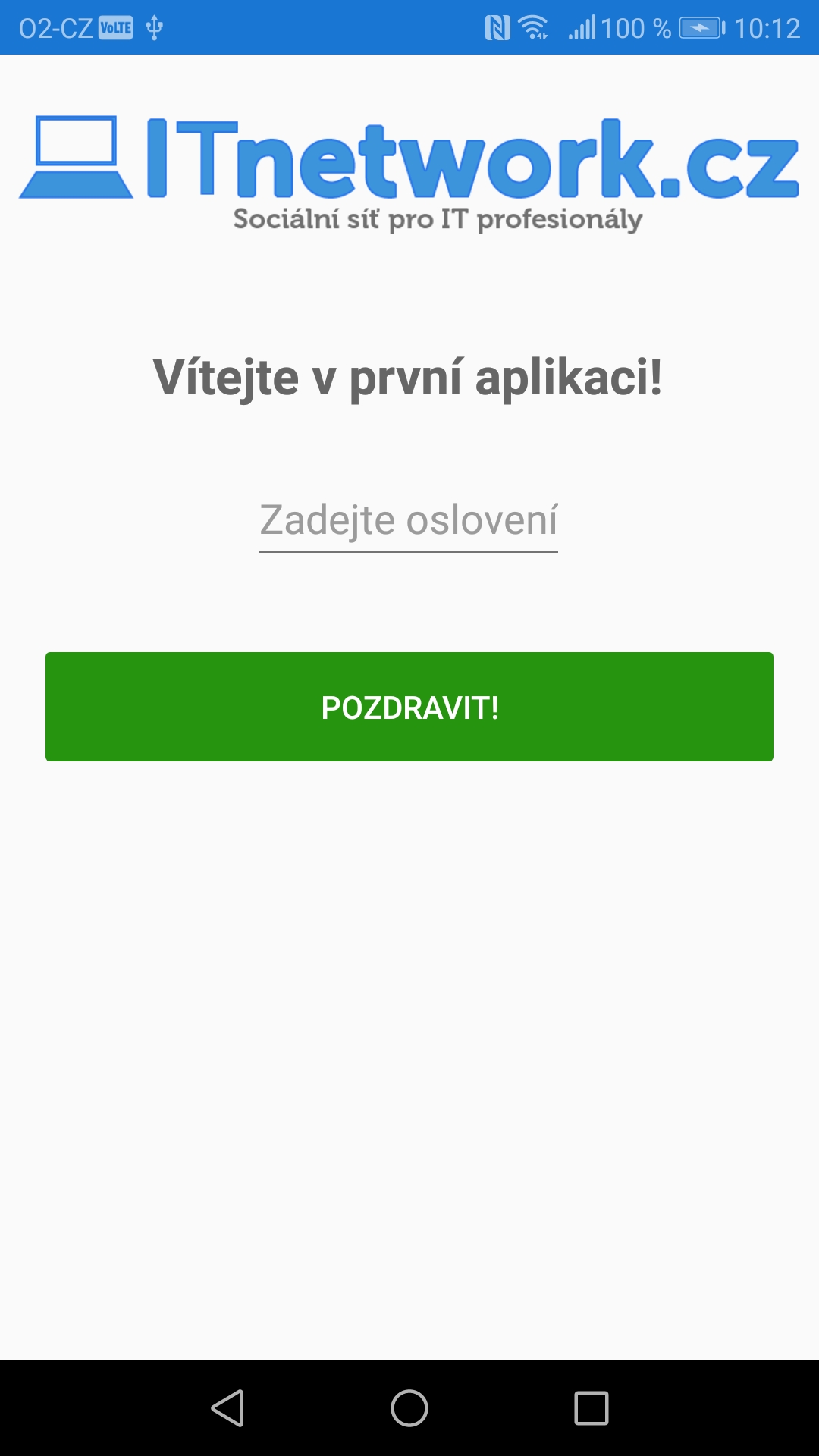
Task: Tap the clock showing 10:12
Action: [x=768, y=27]
